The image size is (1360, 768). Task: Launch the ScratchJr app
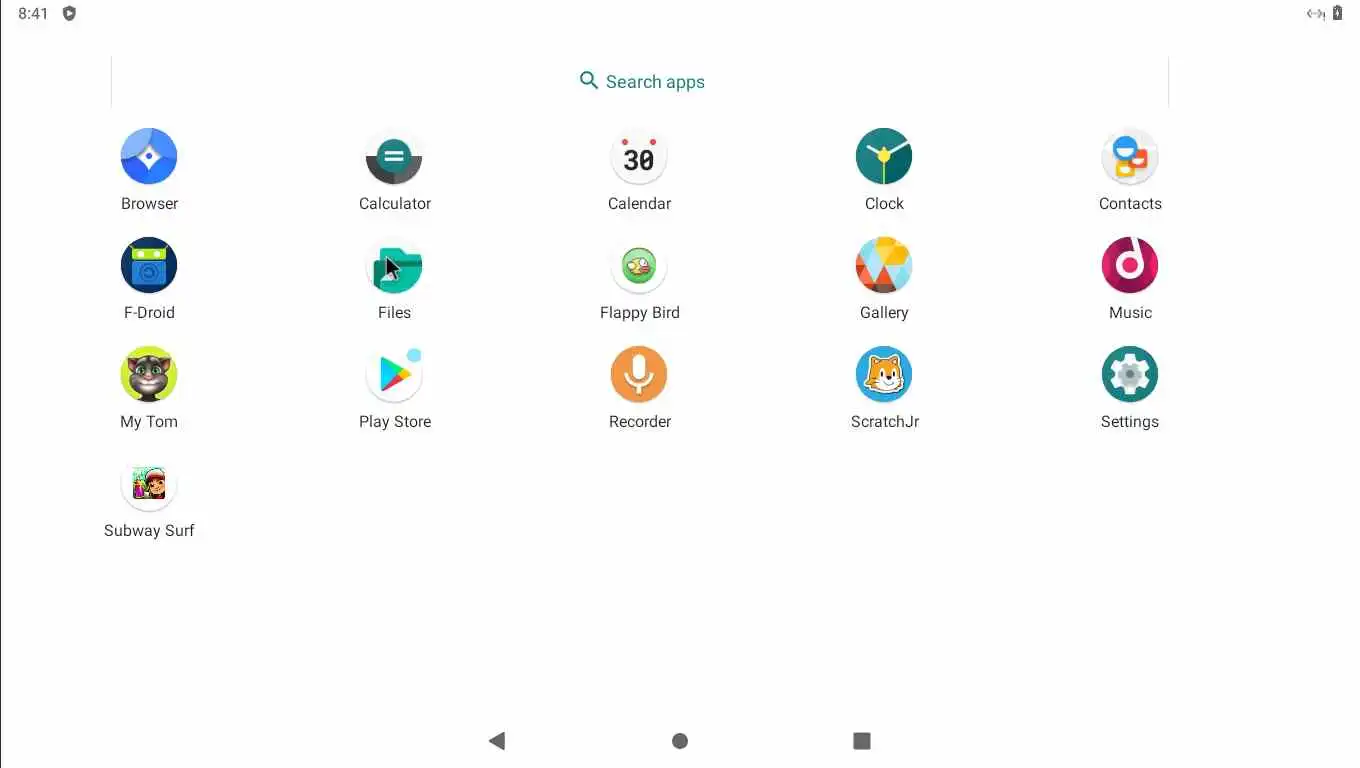point(884,375)
